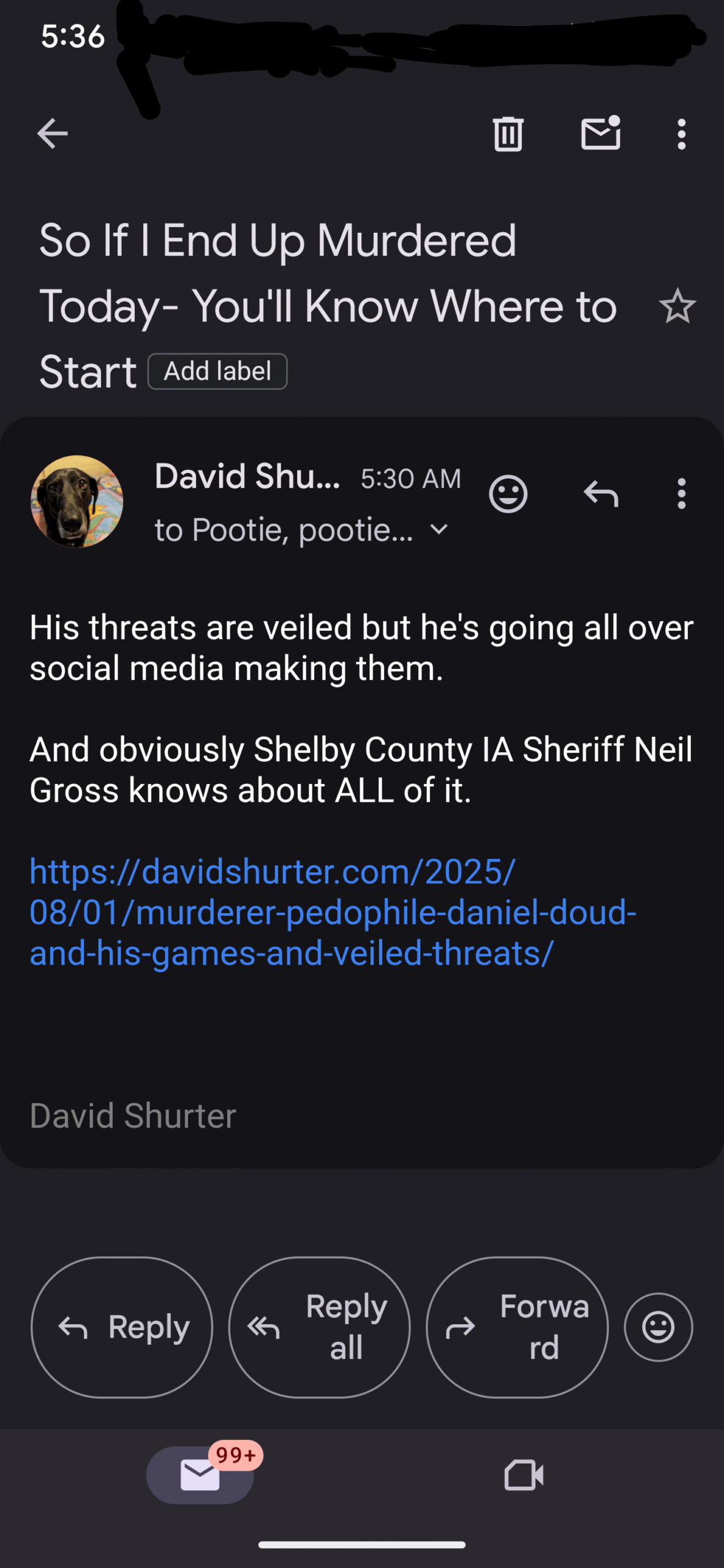Screen dimensions: 724x1568
Task: Open the davidshurter.com link
Action: [333, 912]
